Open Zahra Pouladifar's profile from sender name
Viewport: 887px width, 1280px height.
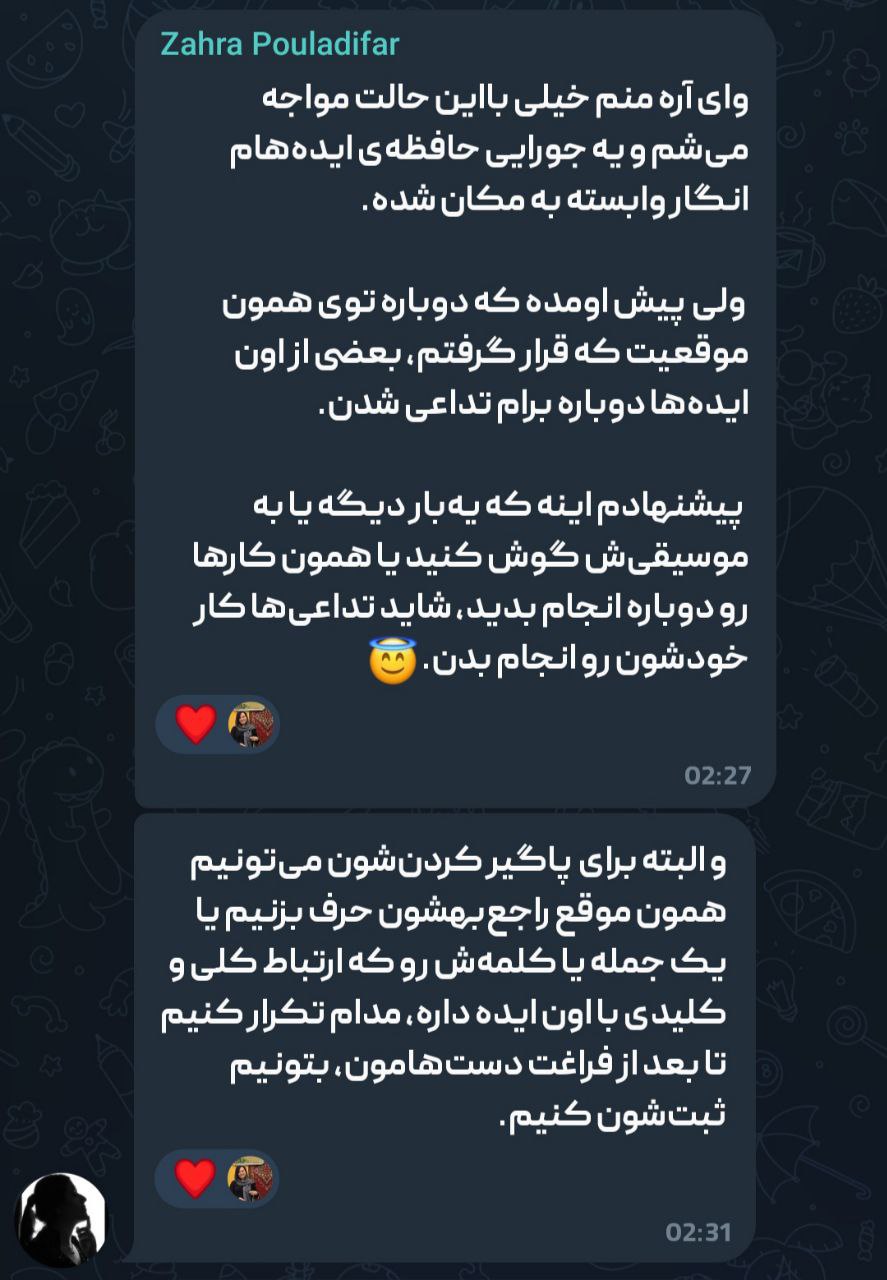[x=279, y=45]
